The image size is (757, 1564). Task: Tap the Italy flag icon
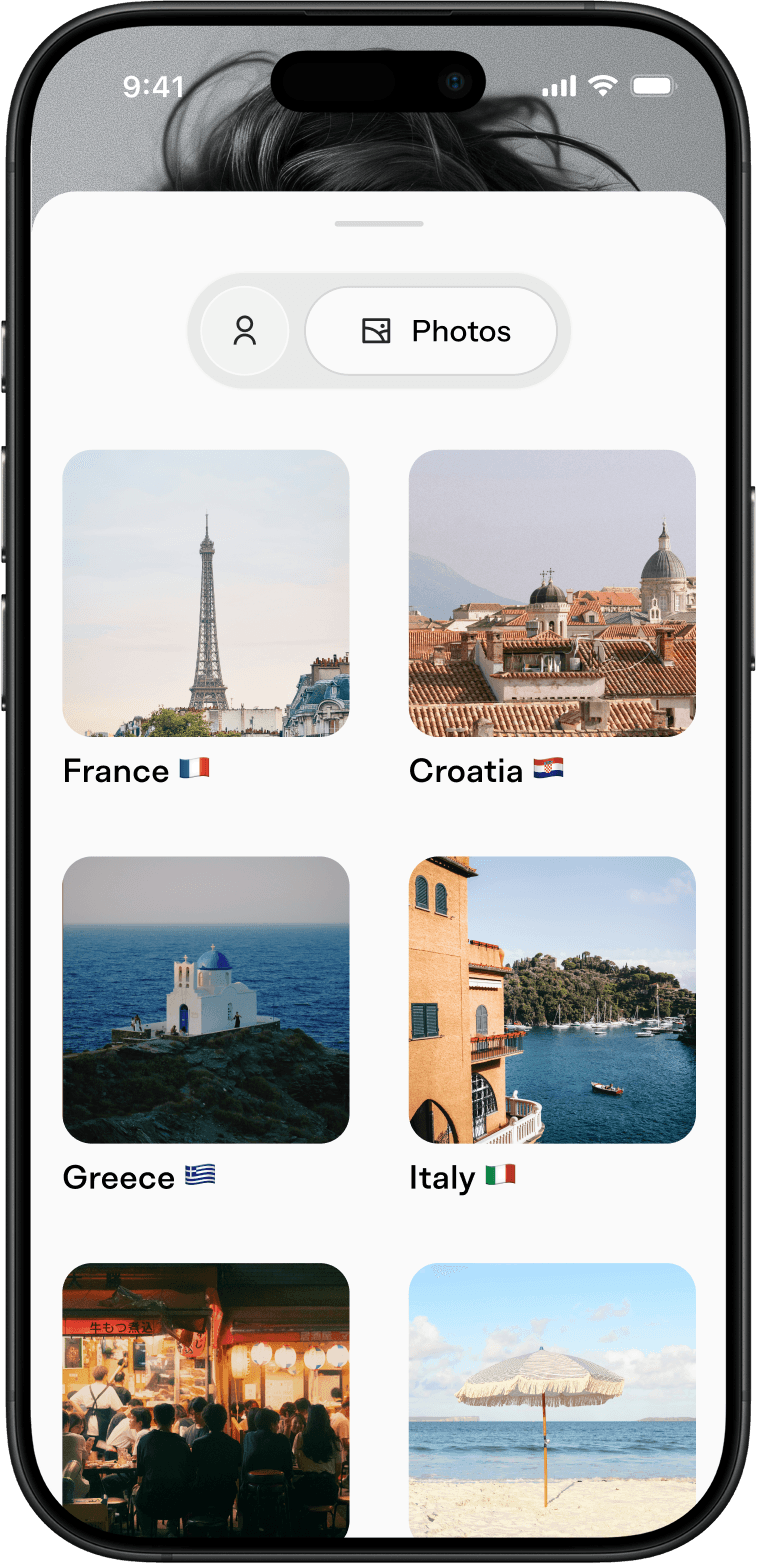point(500,1176)
